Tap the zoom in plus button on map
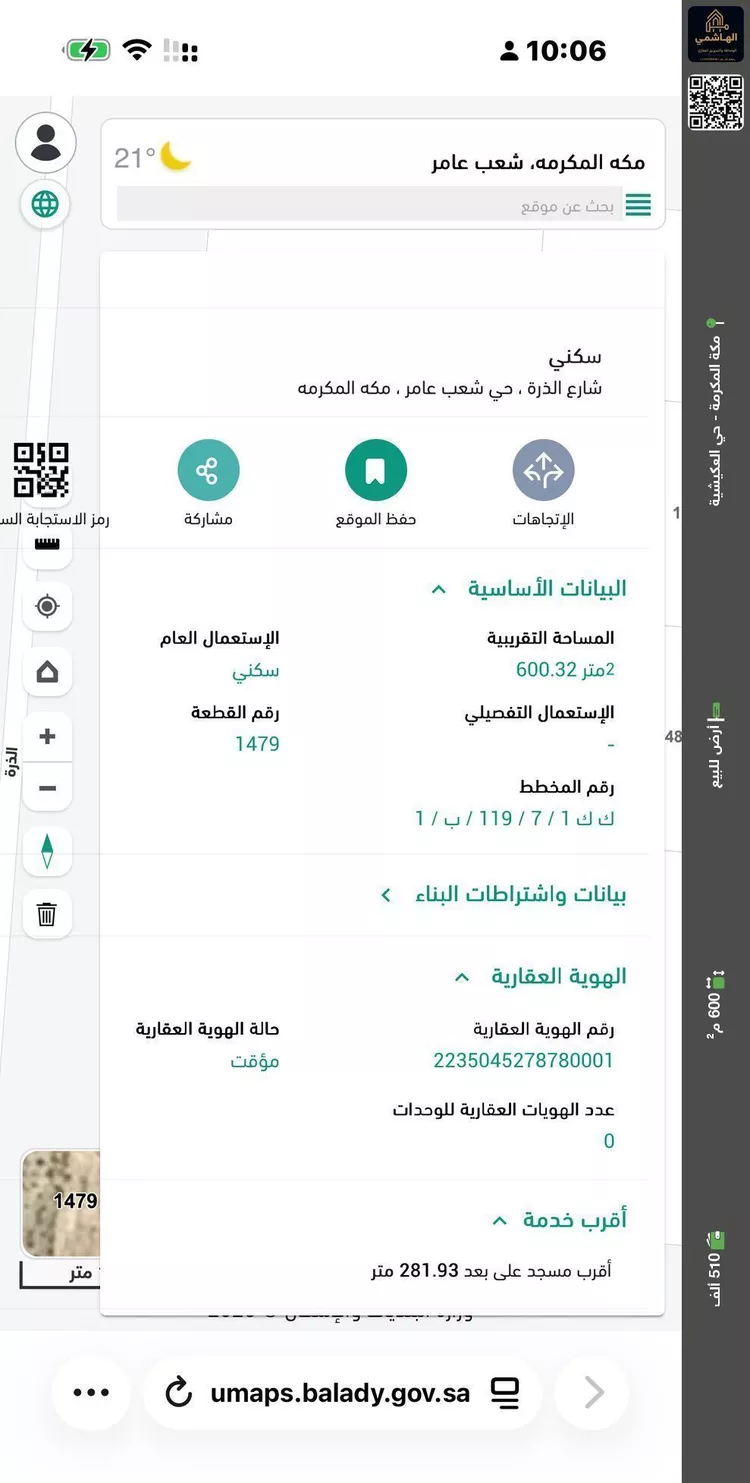This screenshot has width=750, height=1483. 47,736
